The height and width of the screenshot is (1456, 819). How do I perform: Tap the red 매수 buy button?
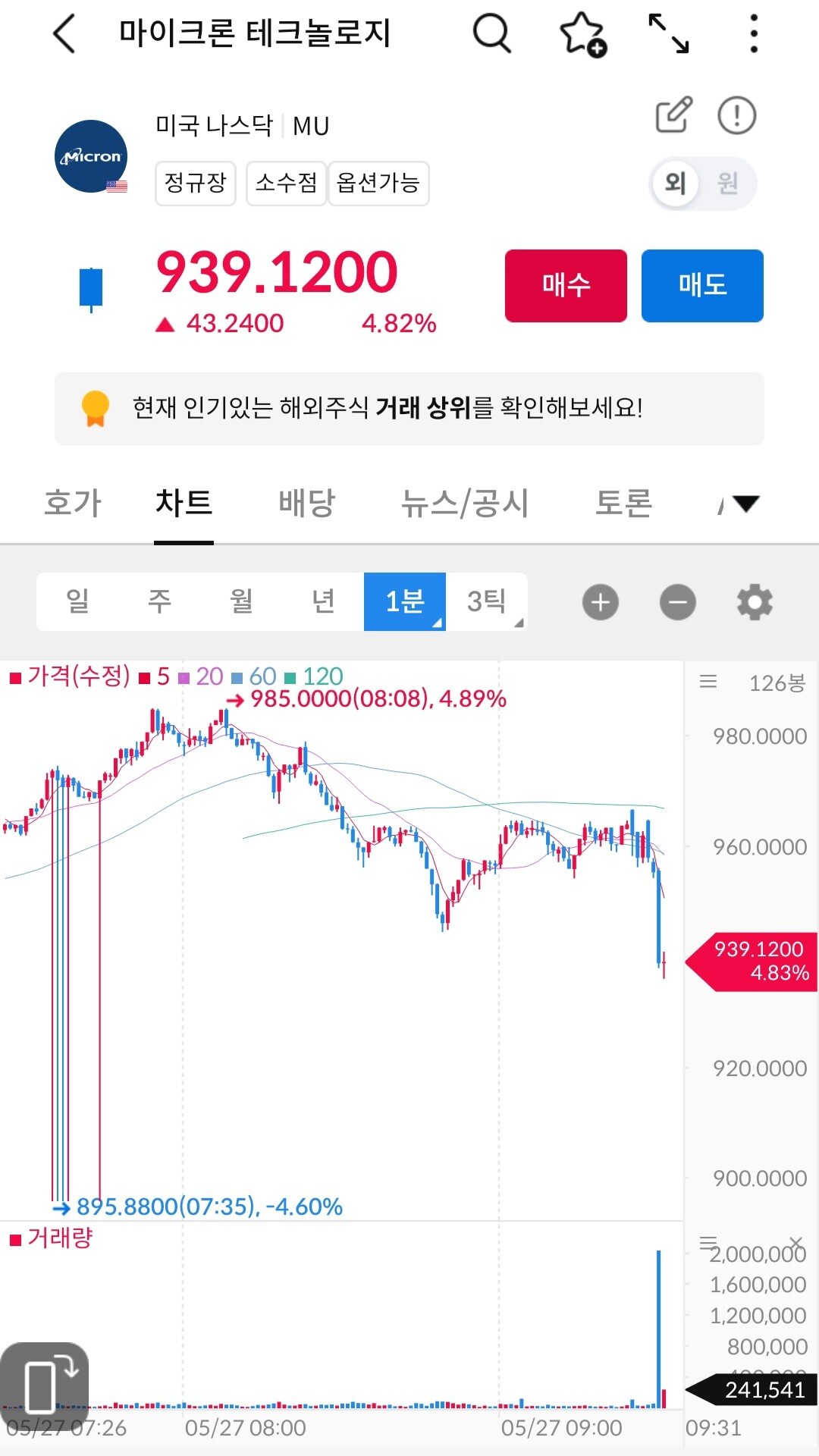point(566,286)
